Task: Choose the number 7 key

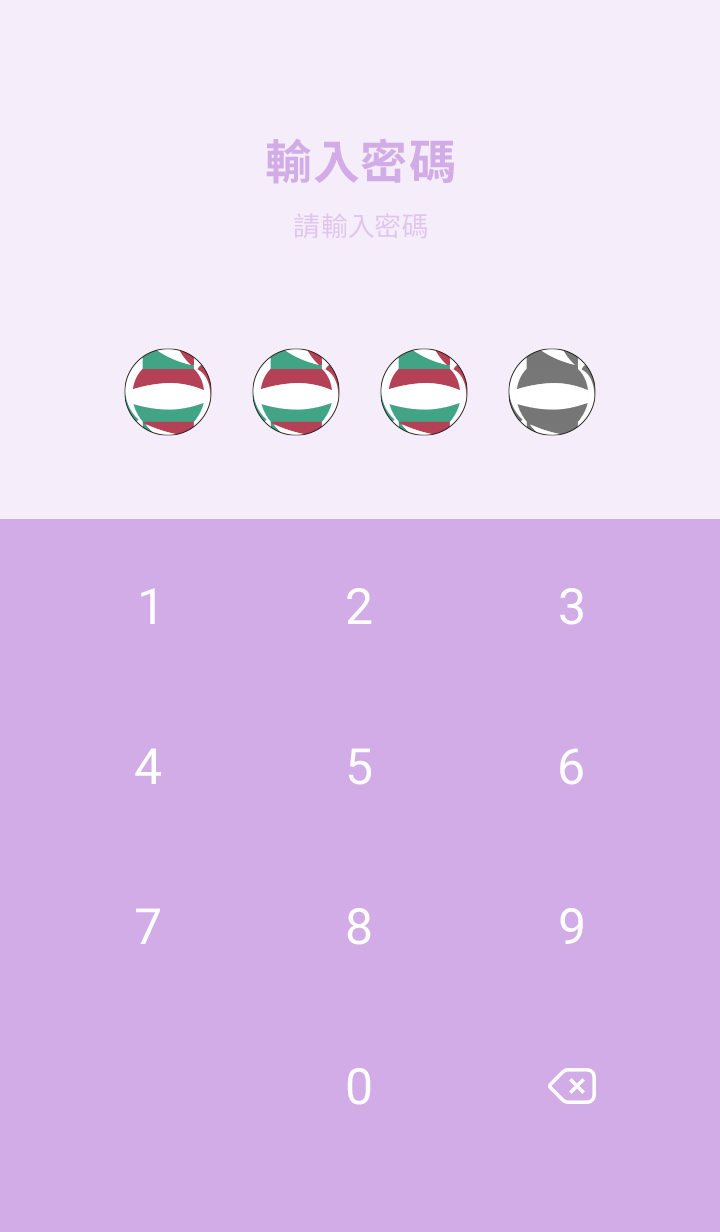Action: coord(149,927)
